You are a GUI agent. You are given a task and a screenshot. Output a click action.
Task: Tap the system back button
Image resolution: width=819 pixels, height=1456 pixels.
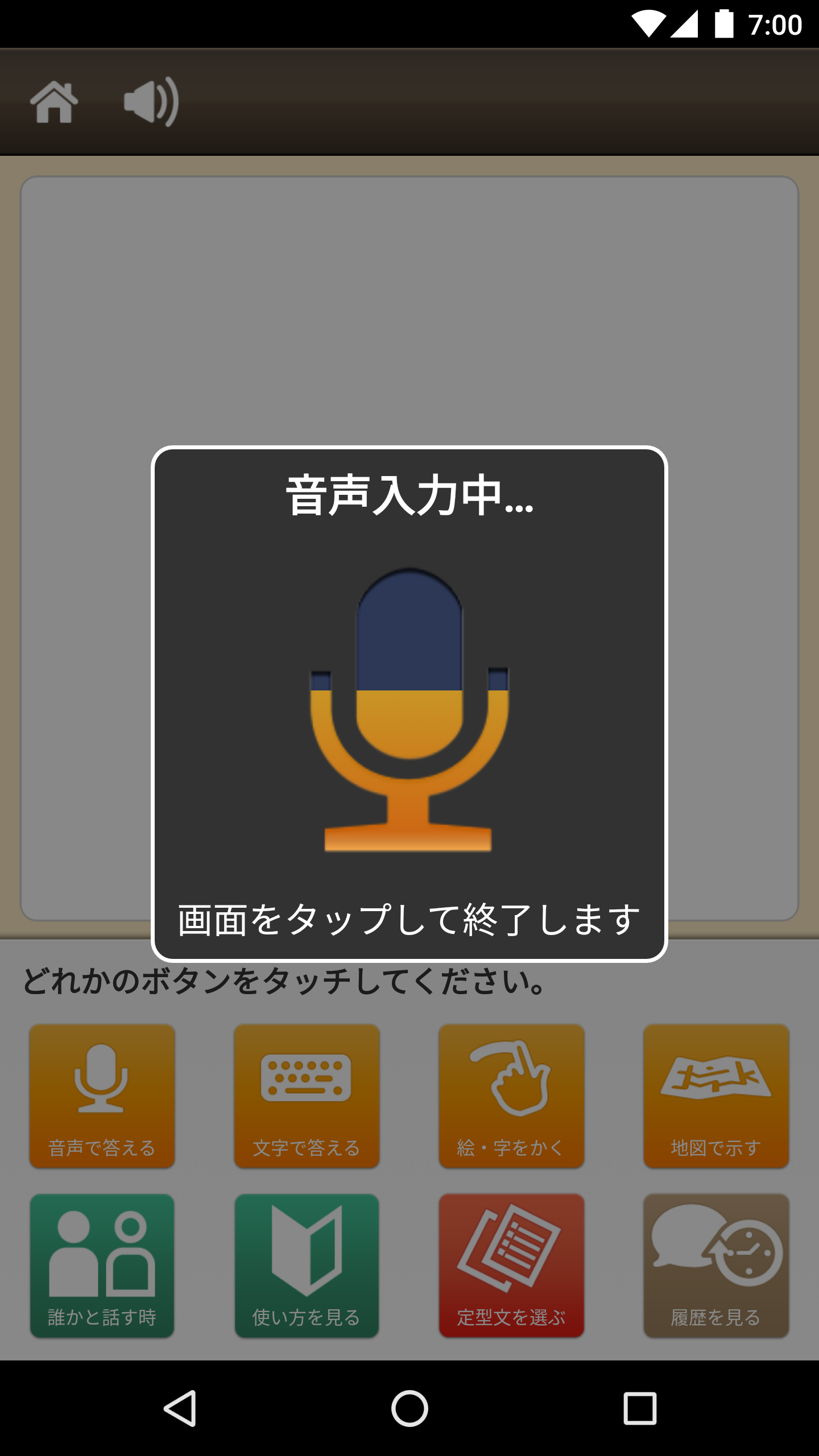[x=180, y=1408]
